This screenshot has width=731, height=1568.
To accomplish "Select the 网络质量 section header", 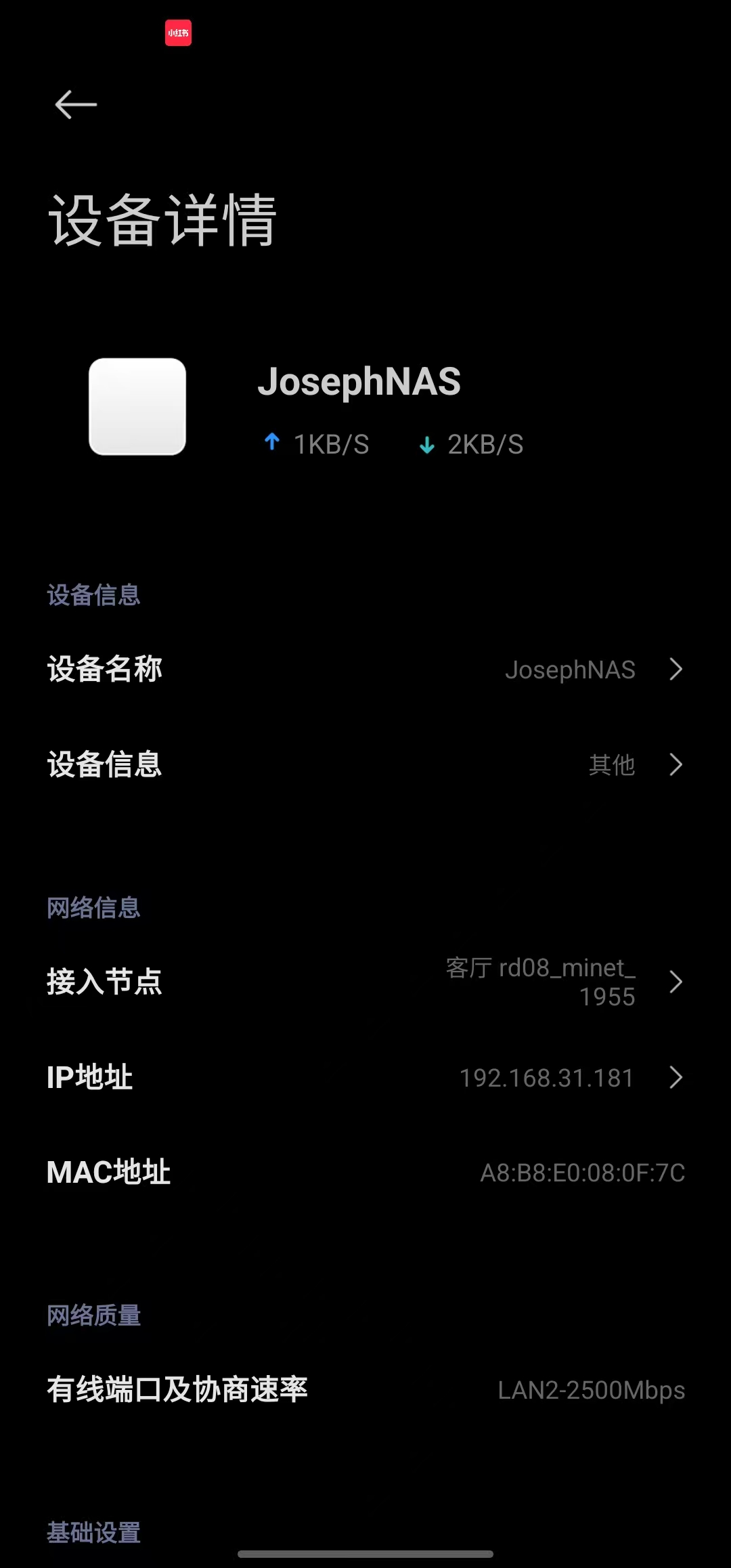I will click(94, 1314).
